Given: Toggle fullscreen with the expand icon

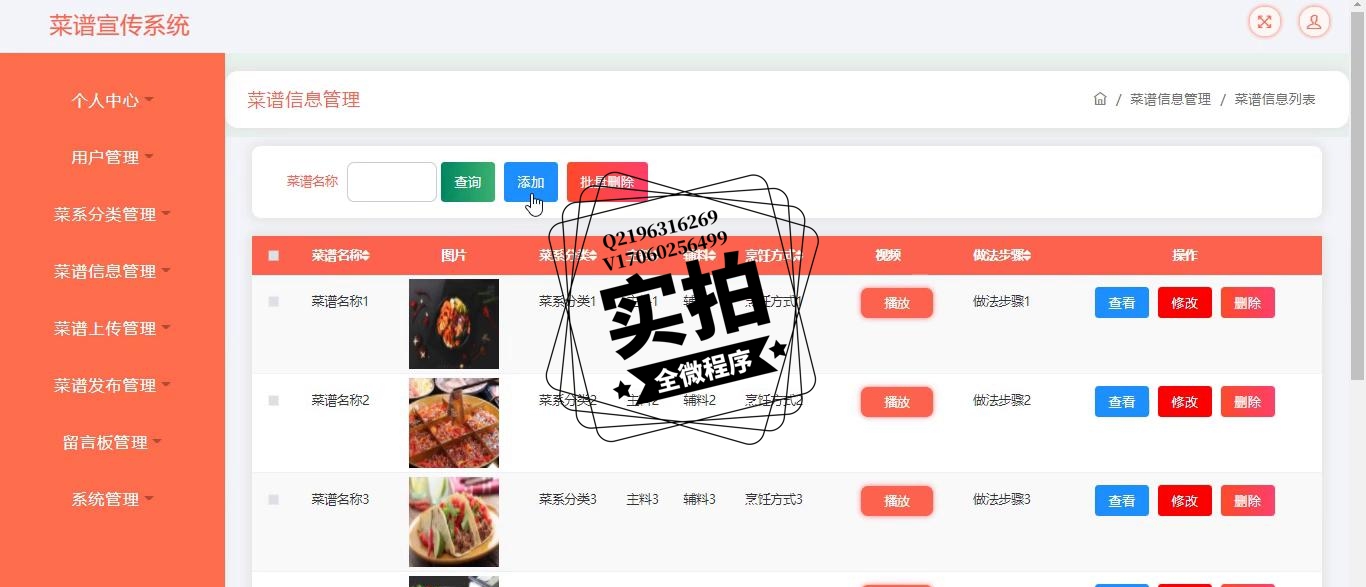Looking at the screenshot, I should [1265, 22].
